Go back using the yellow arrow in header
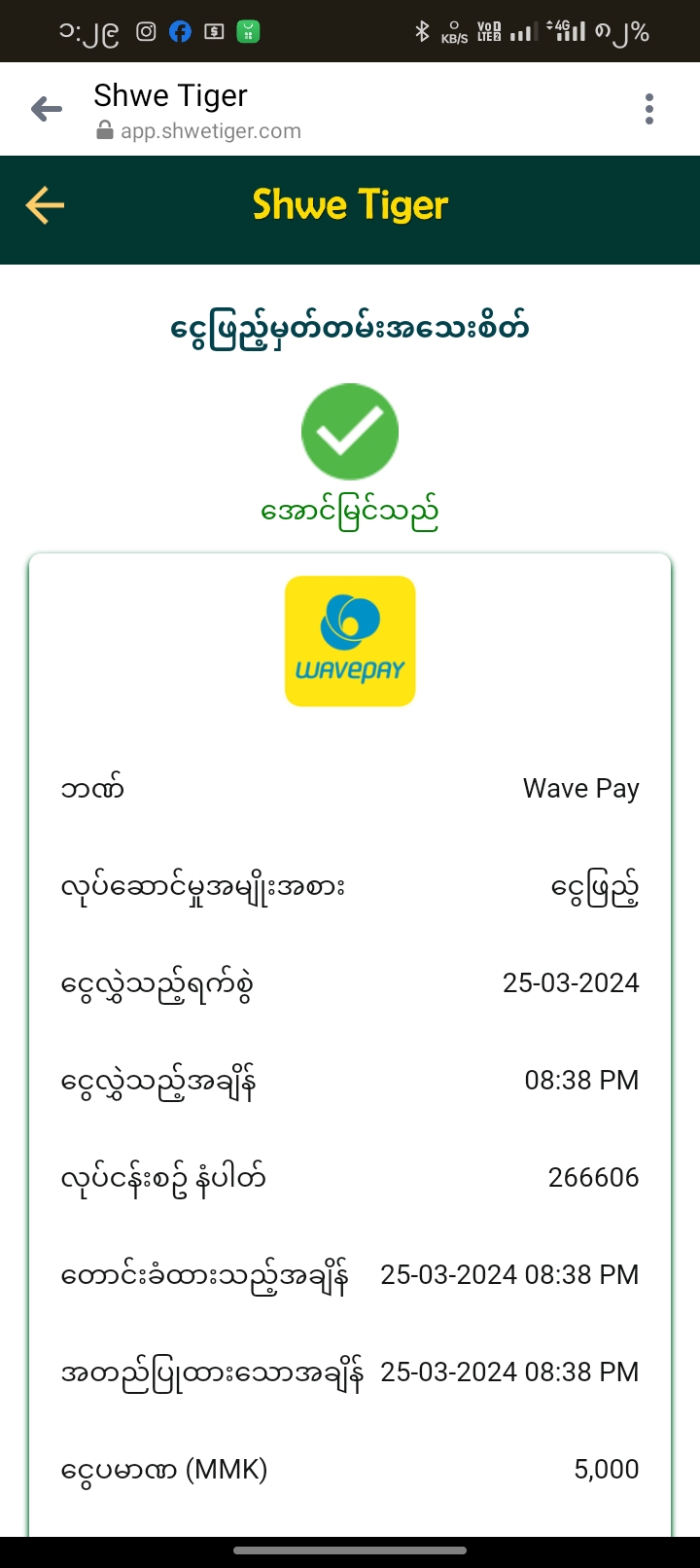The image size is (700, 1568). [45, 205]
